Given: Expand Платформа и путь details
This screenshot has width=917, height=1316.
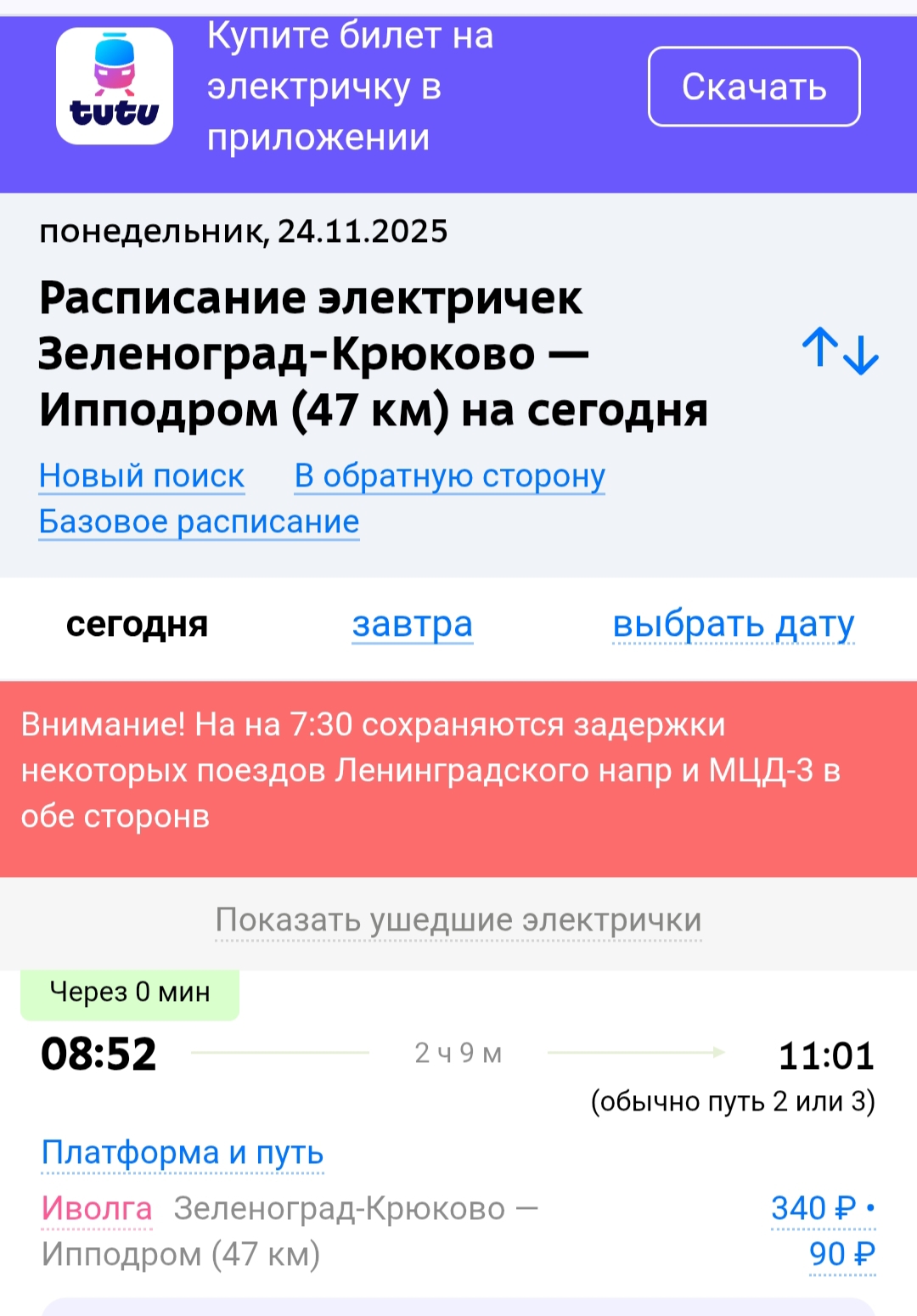Looking at the screenshot, I should tap(183, 1153).
